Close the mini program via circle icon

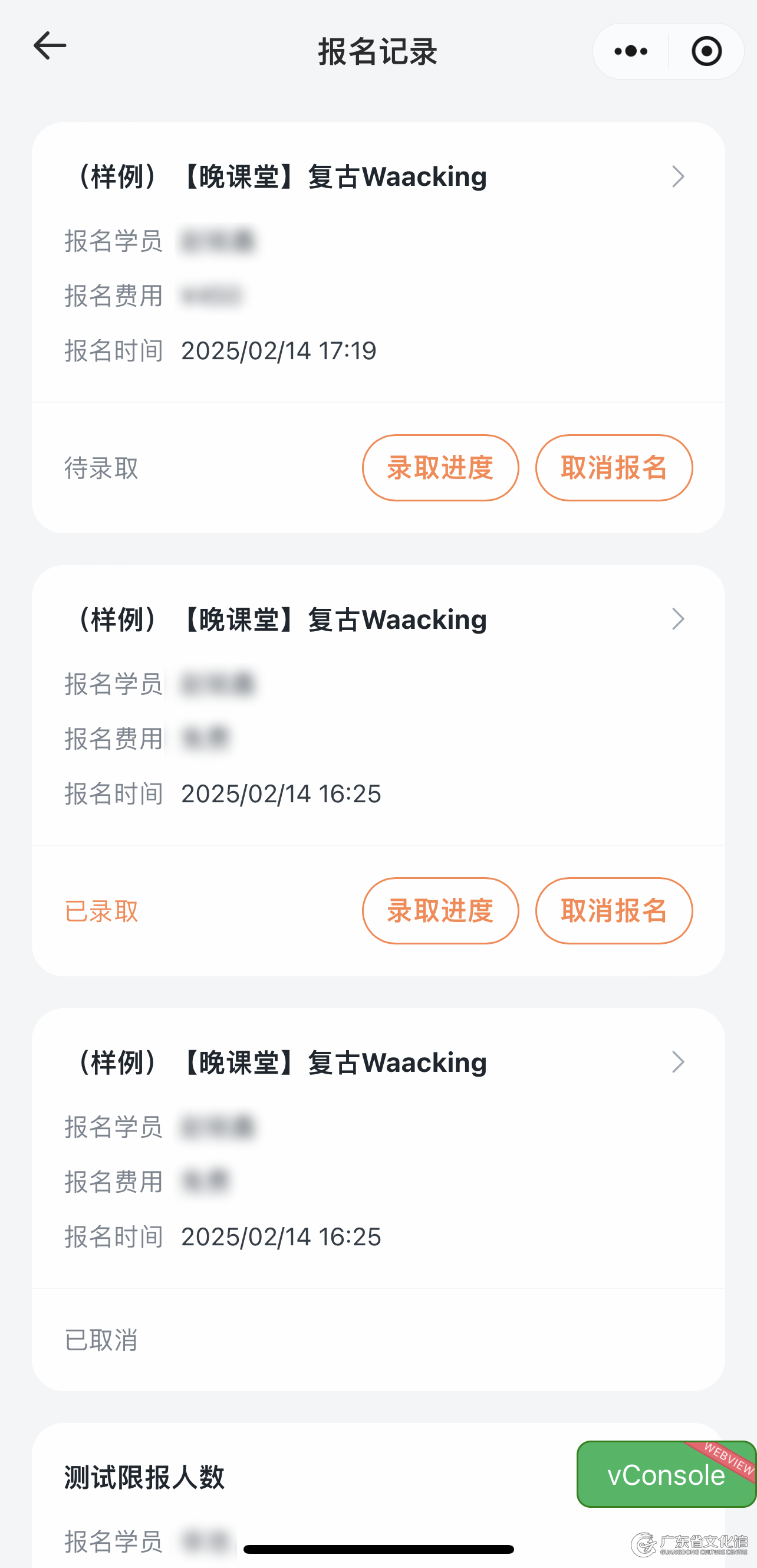pyautogui.click(x=706, y=51)
